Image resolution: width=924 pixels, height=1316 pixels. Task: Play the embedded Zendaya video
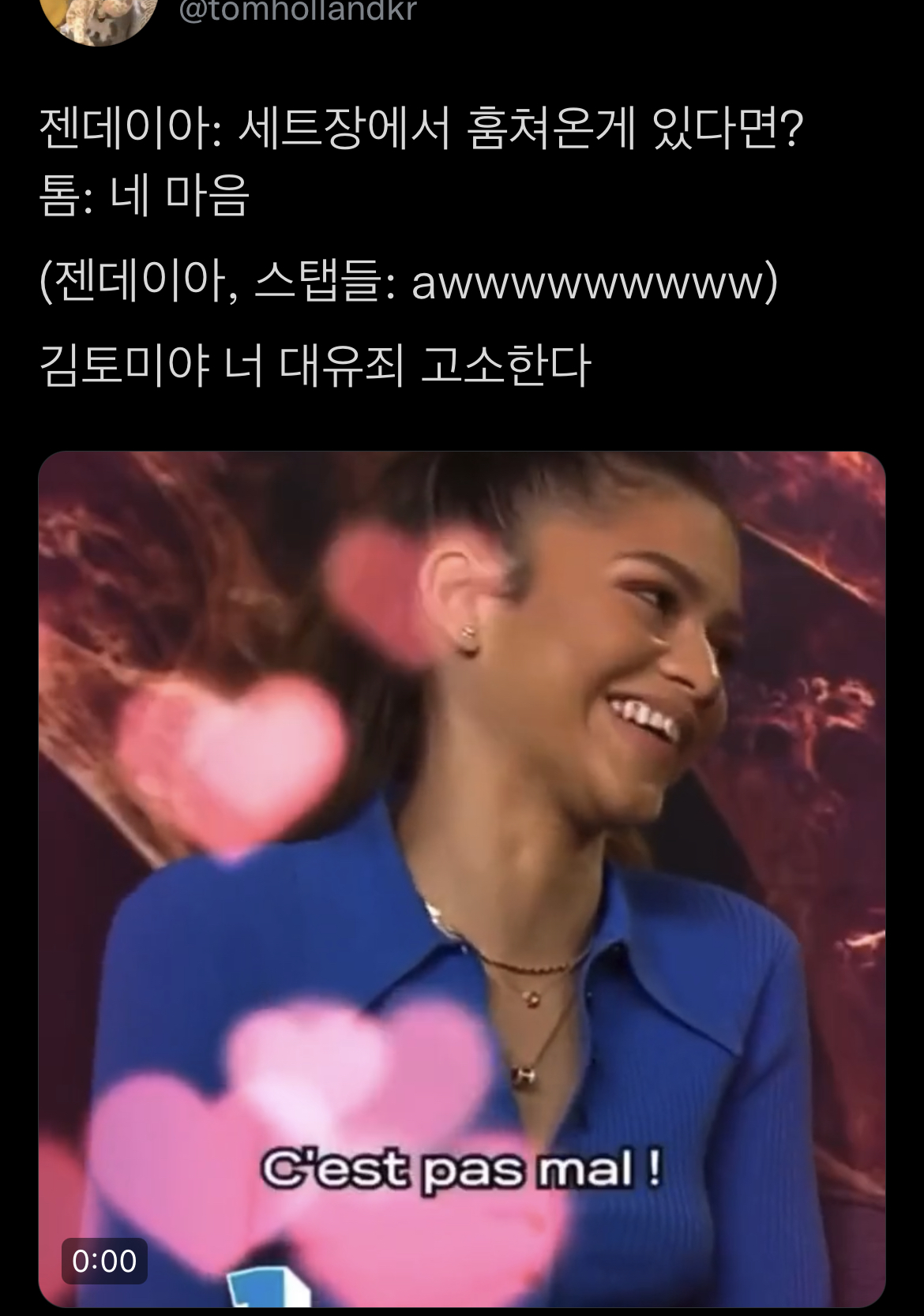click(462, 879)
